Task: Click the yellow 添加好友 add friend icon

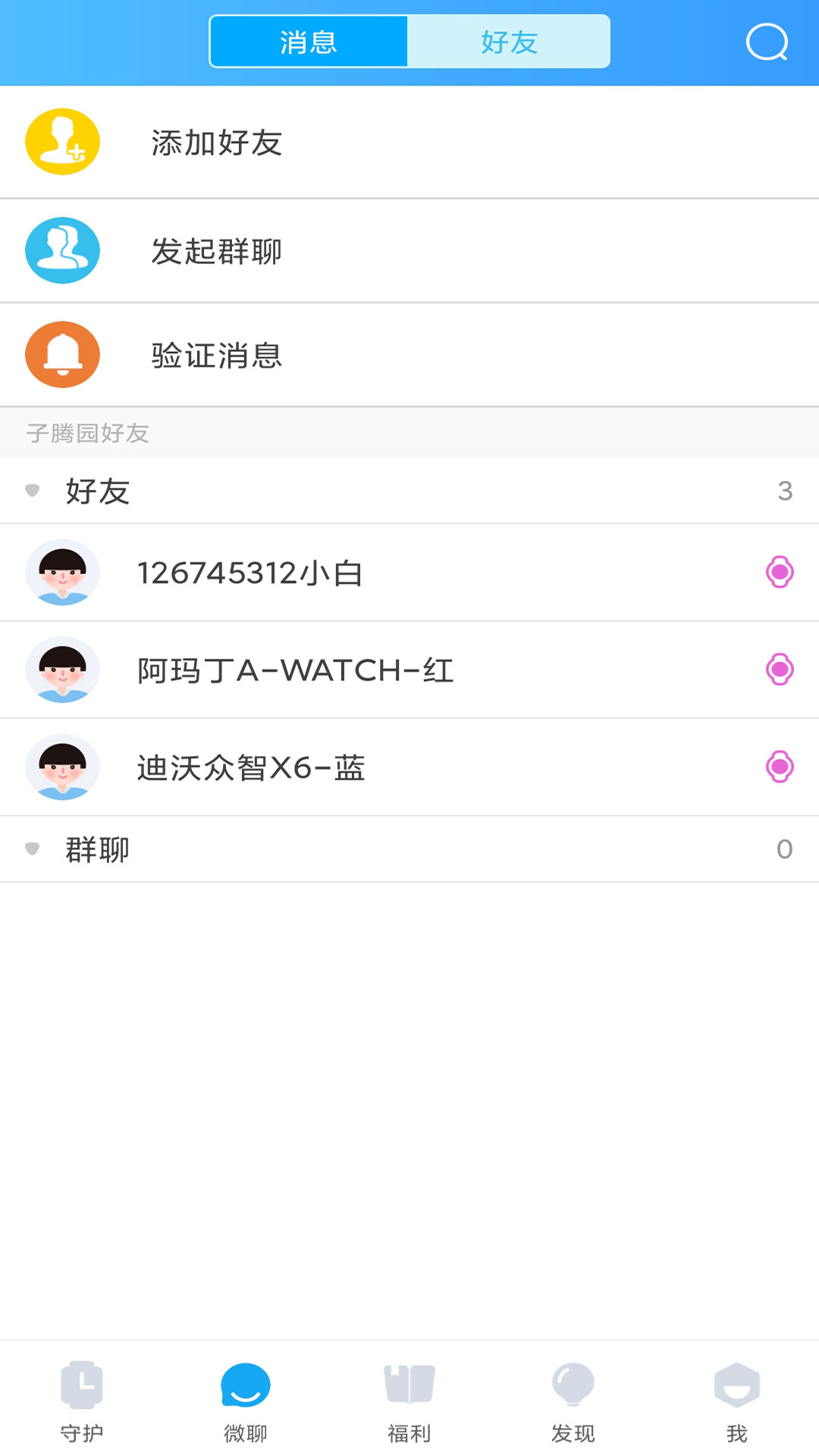Action: [x=62, y=142]
